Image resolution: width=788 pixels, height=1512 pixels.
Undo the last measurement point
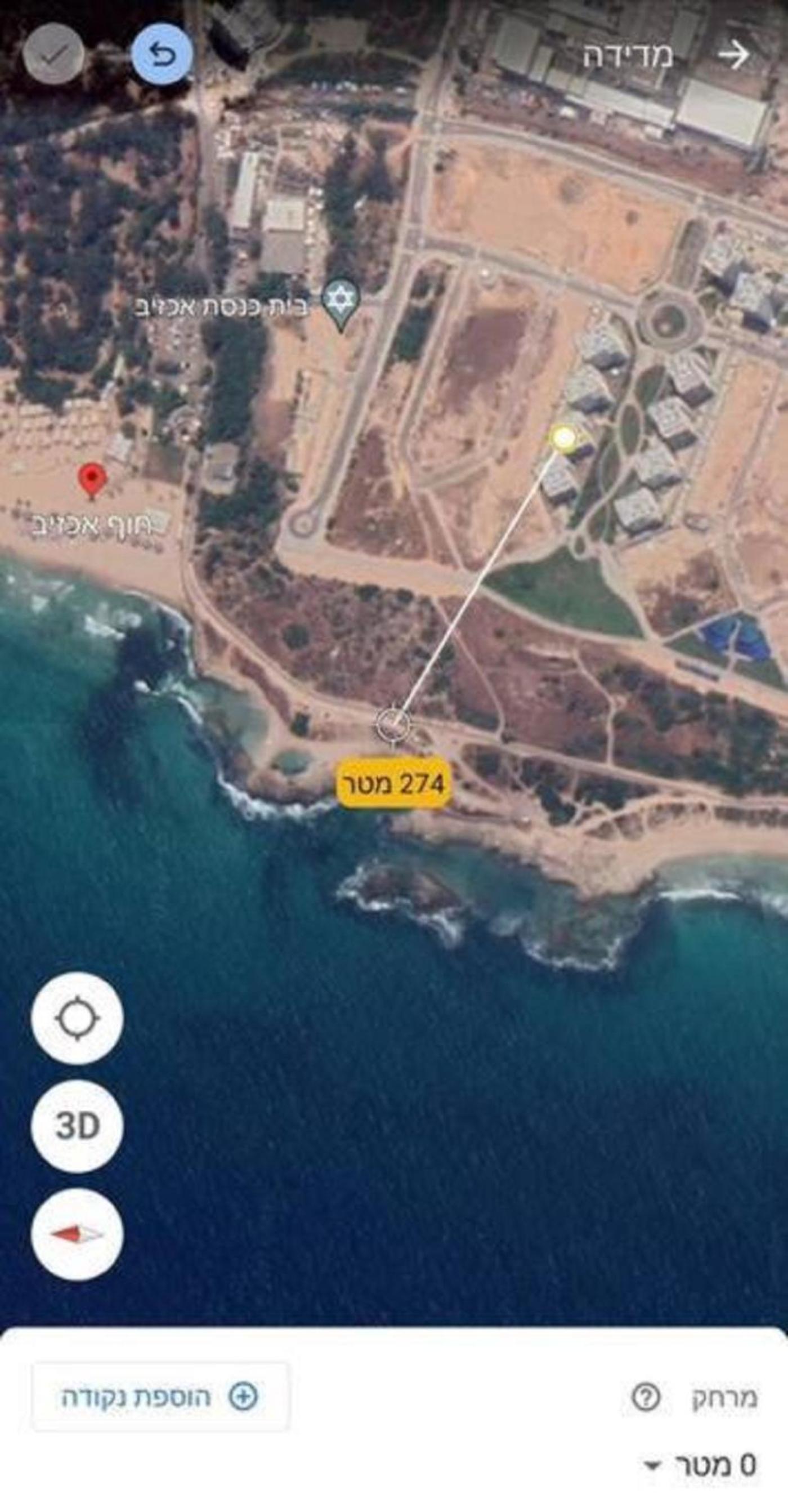coord(162,55)
